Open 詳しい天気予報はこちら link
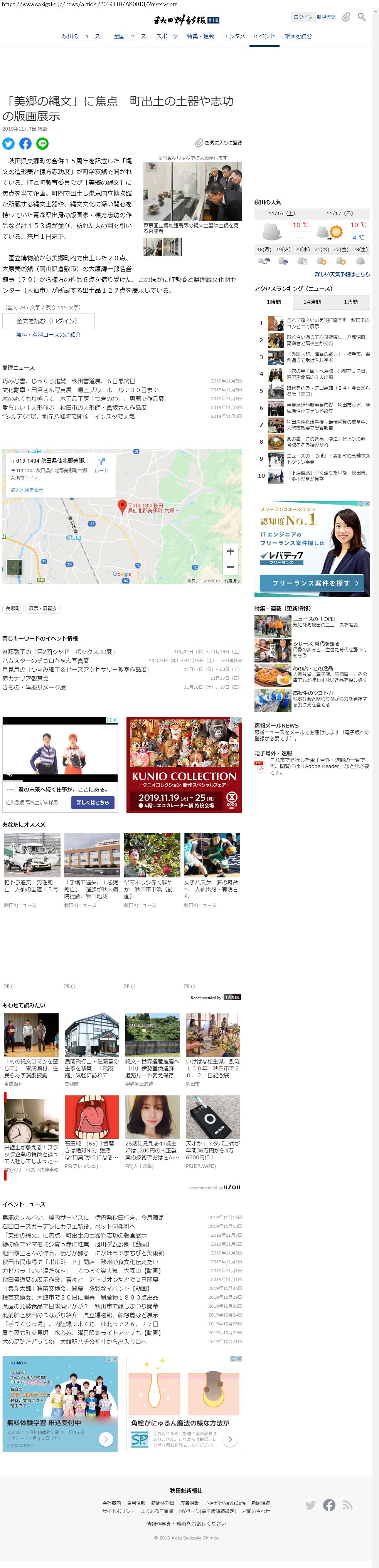Viewport: 379px width, 1568px height. coord(342,274)
